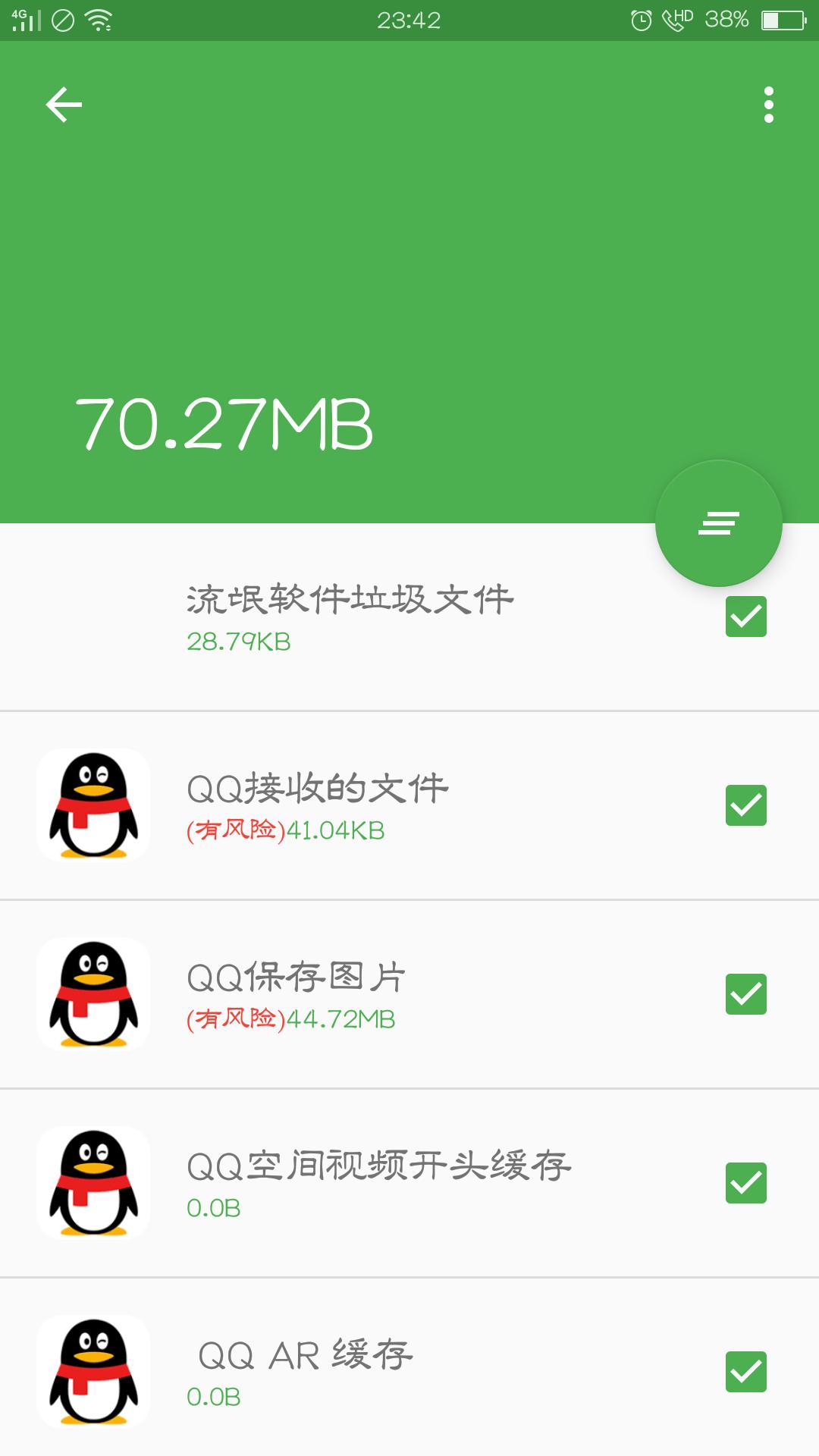Tap the QQ penguin icon for QQ保存图片
This screenshot has height=1456, width=819.
(94, 993)
